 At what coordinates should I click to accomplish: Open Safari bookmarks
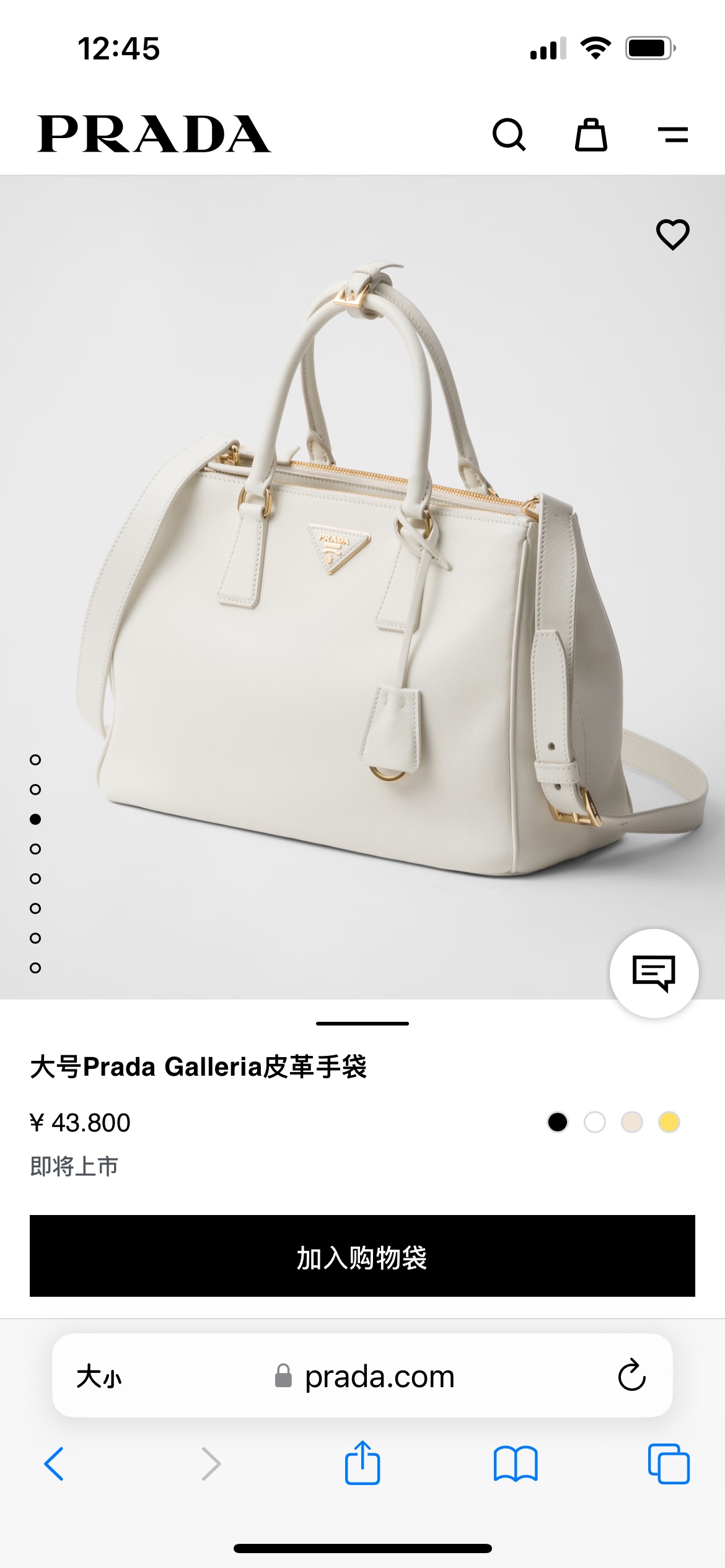click(516, 1464)
